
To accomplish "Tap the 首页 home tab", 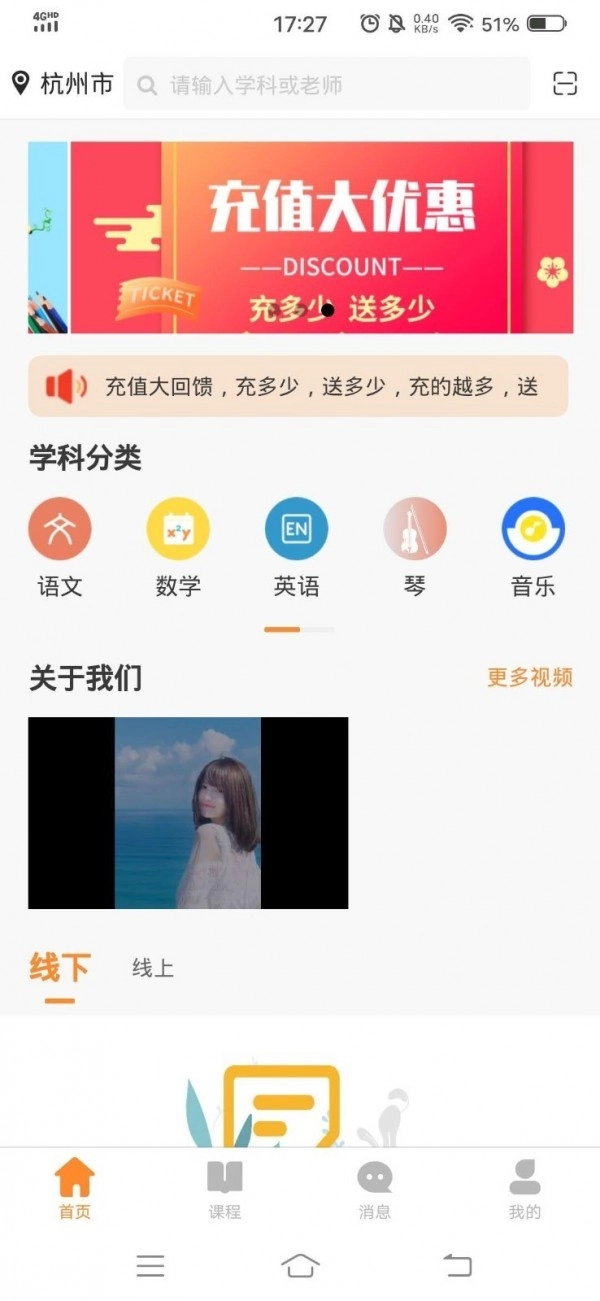I will (75, 1189).
